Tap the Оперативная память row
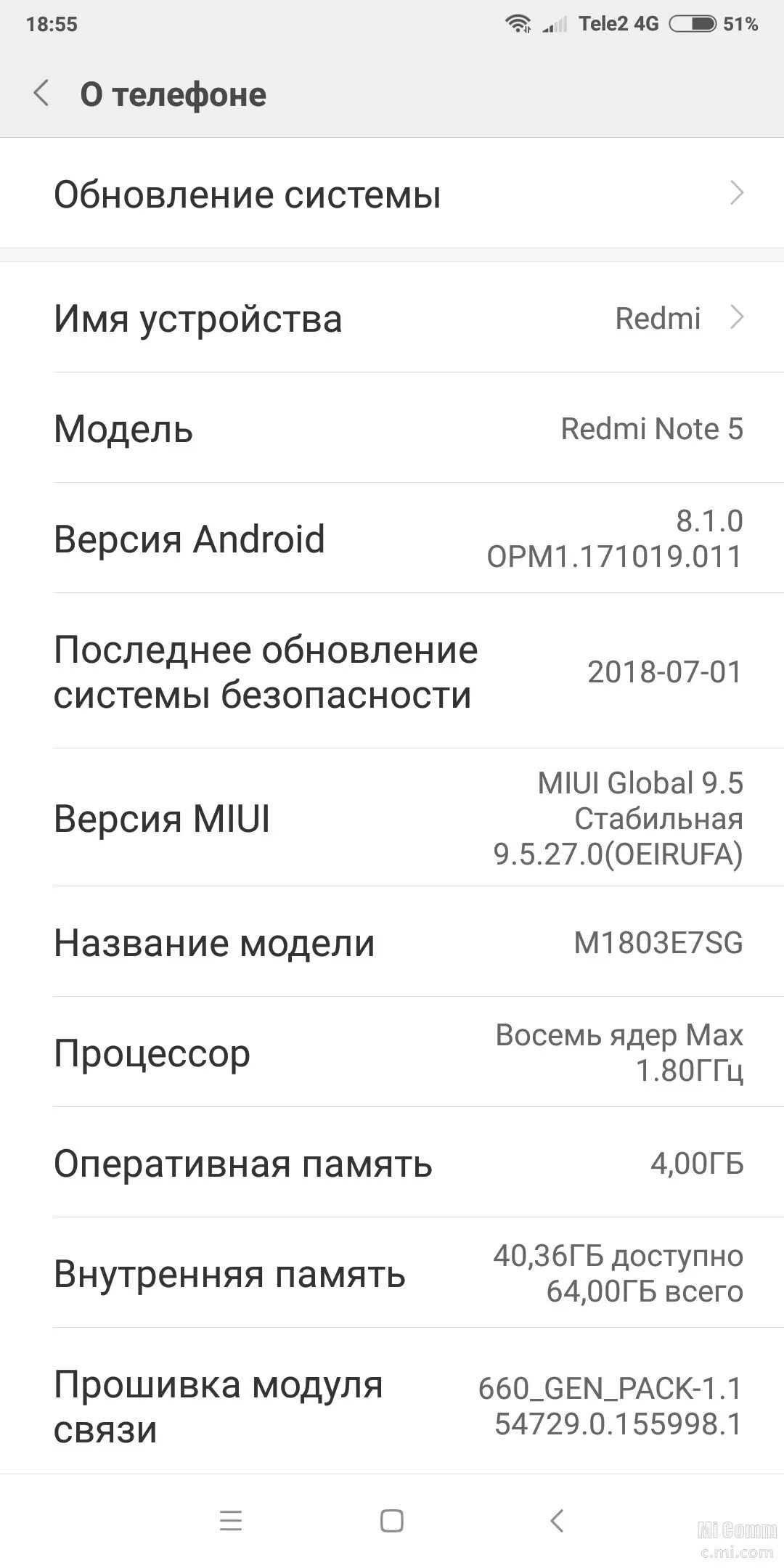 click(392, 1163)
